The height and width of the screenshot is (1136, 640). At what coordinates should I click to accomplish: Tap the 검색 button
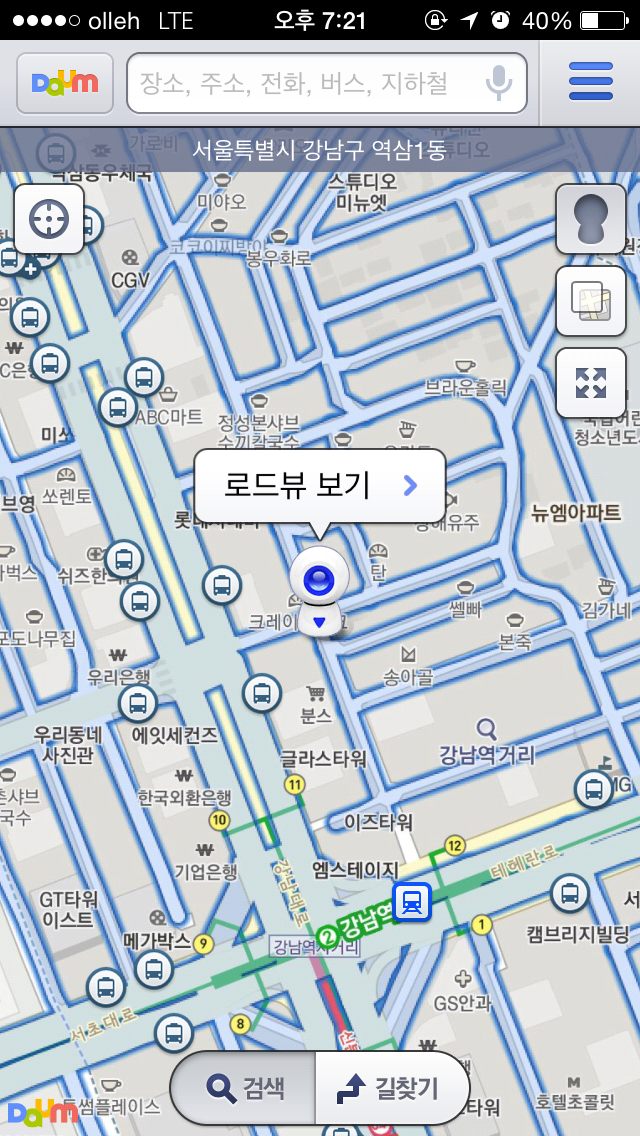coord(245,1088)
